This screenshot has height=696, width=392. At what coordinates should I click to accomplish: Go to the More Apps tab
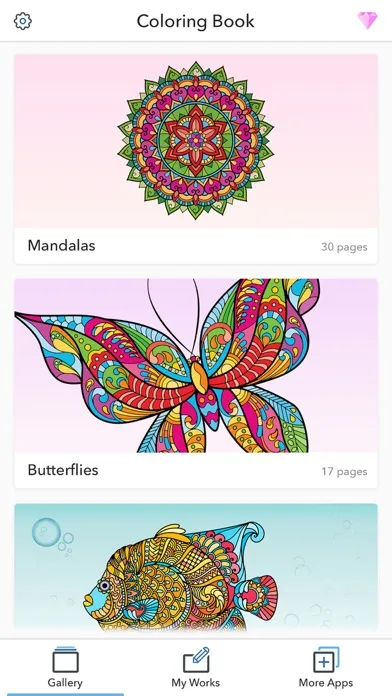(326, 668)
